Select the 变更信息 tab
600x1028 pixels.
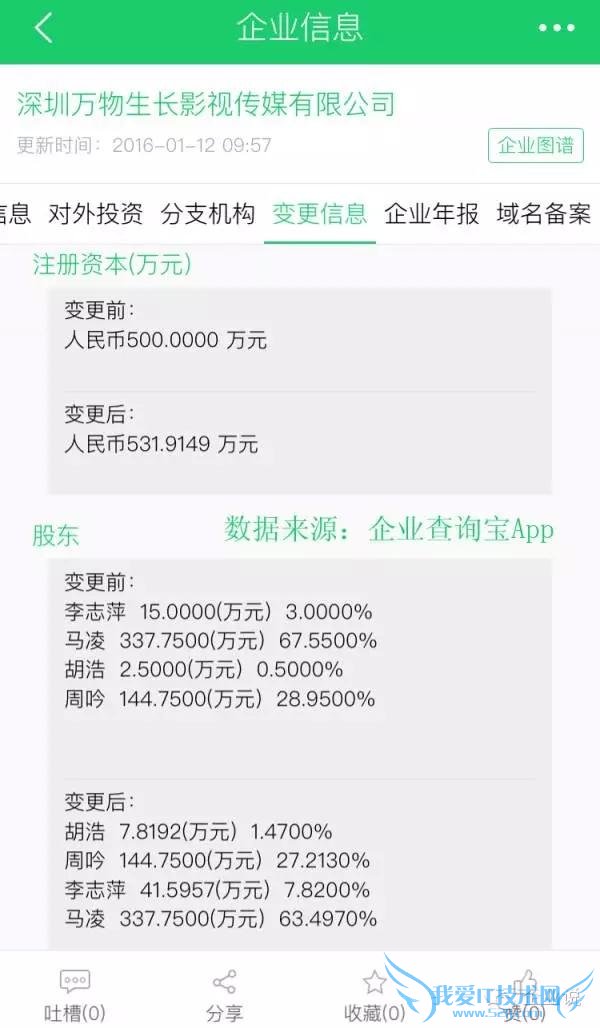320,213
